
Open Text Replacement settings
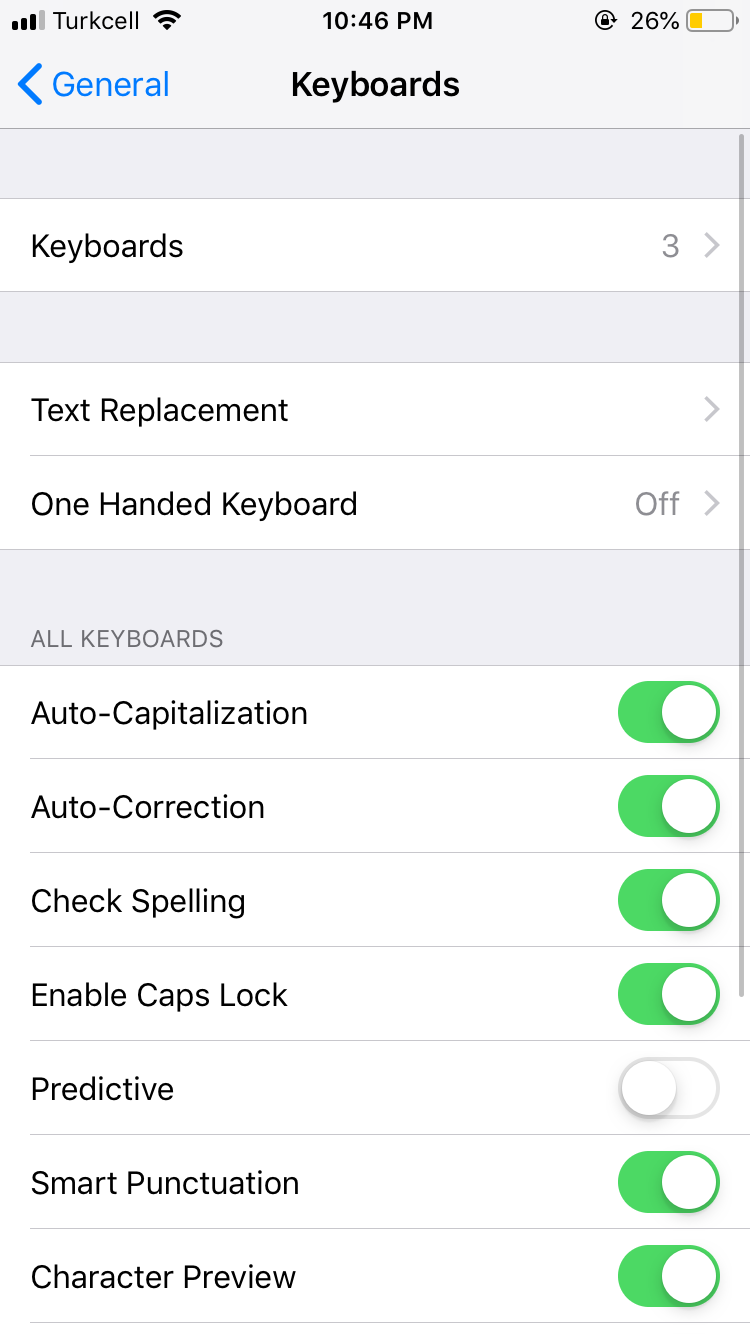point(375,410)
